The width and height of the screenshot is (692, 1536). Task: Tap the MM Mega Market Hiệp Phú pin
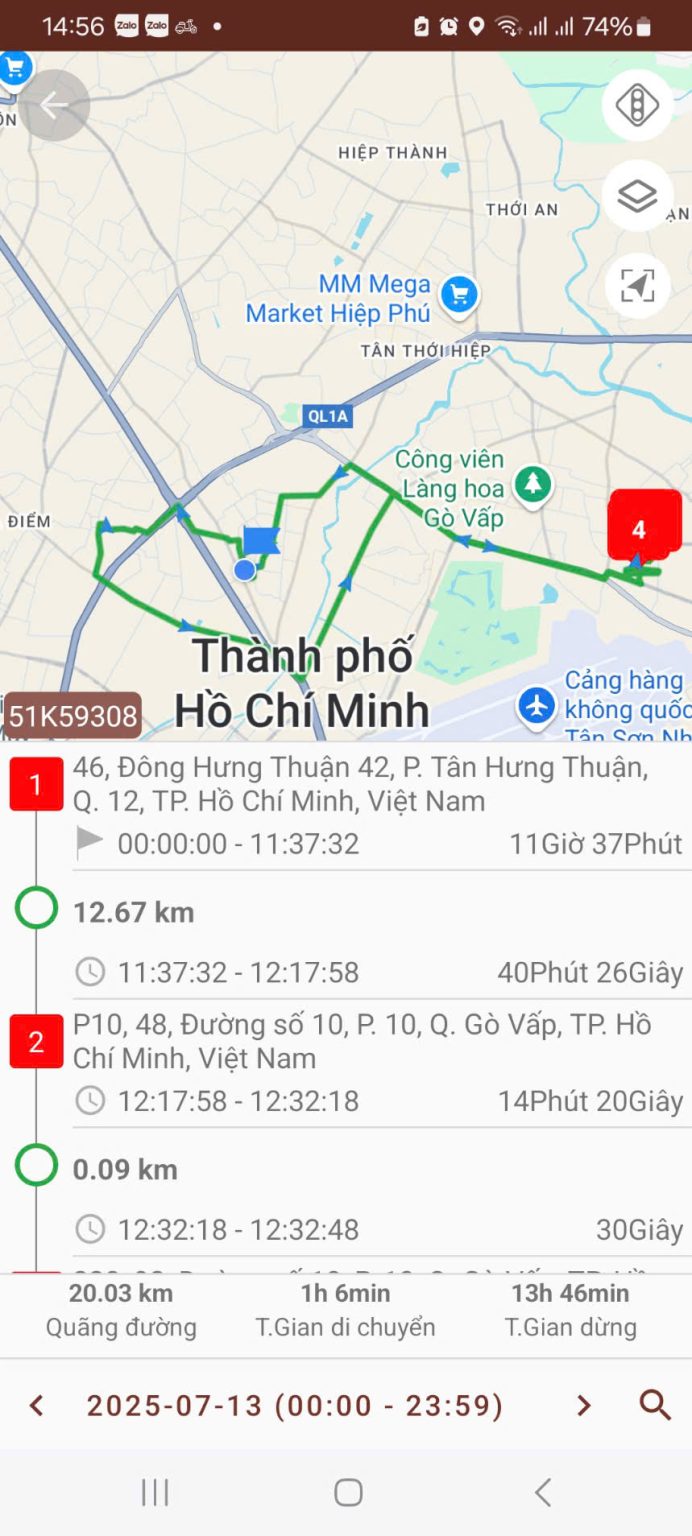(x=460, y=295)
